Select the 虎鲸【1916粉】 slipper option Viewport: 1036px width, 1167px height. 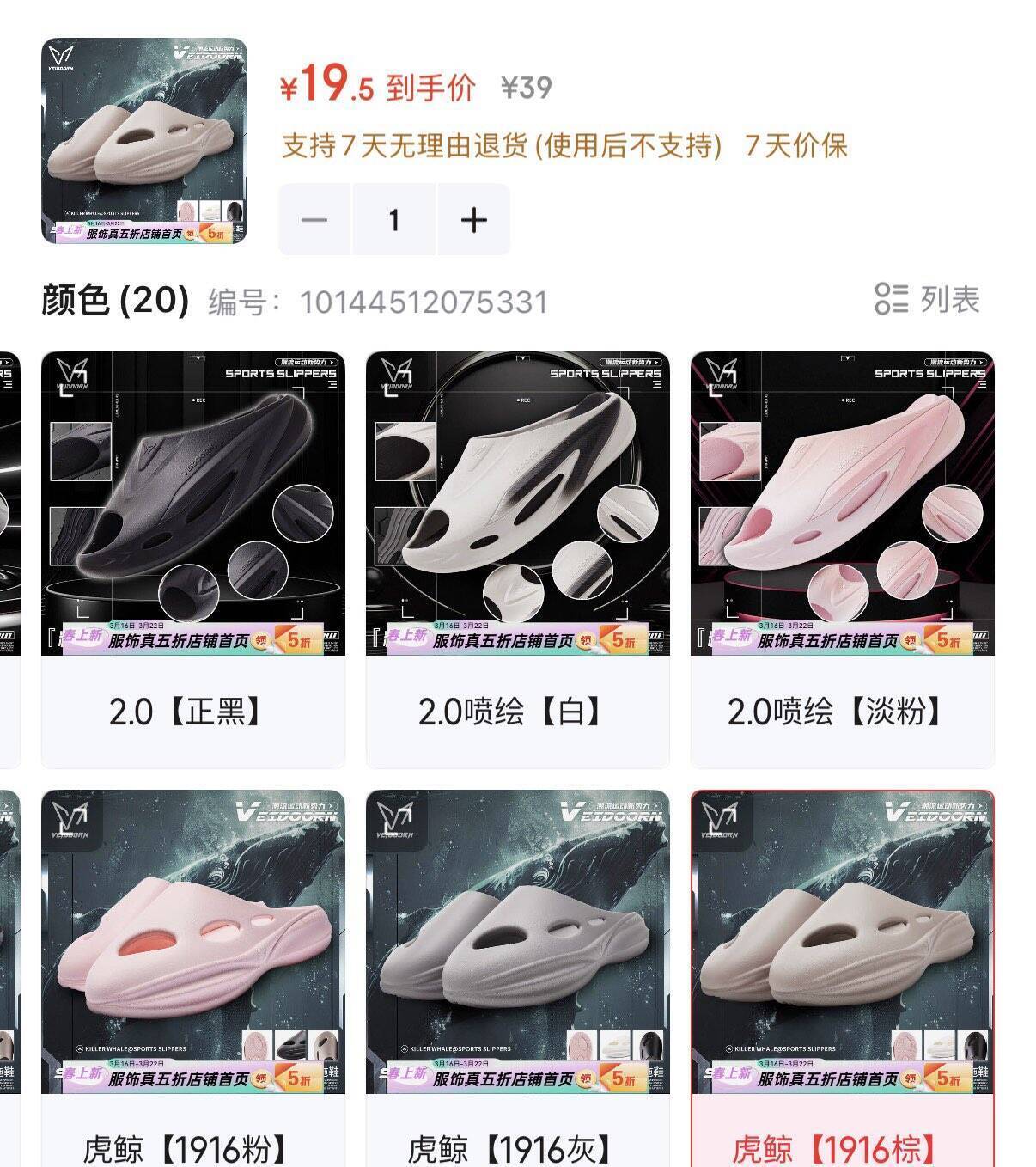[x=193, y=978]
